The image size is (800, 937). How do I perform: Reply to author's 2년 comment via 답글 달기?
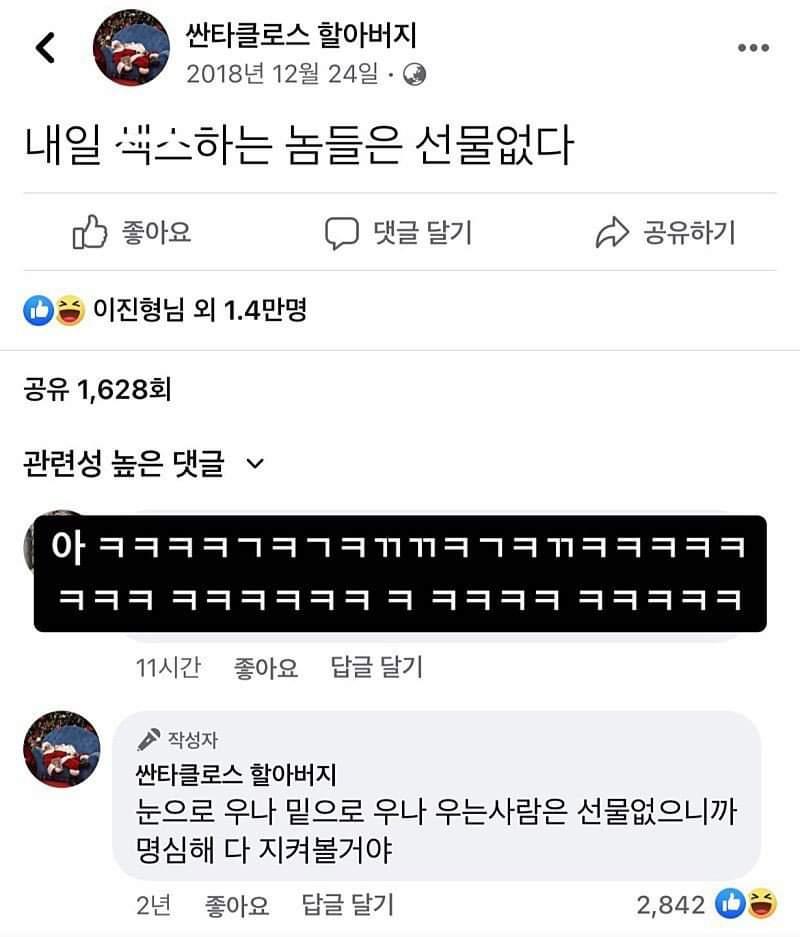347,905
